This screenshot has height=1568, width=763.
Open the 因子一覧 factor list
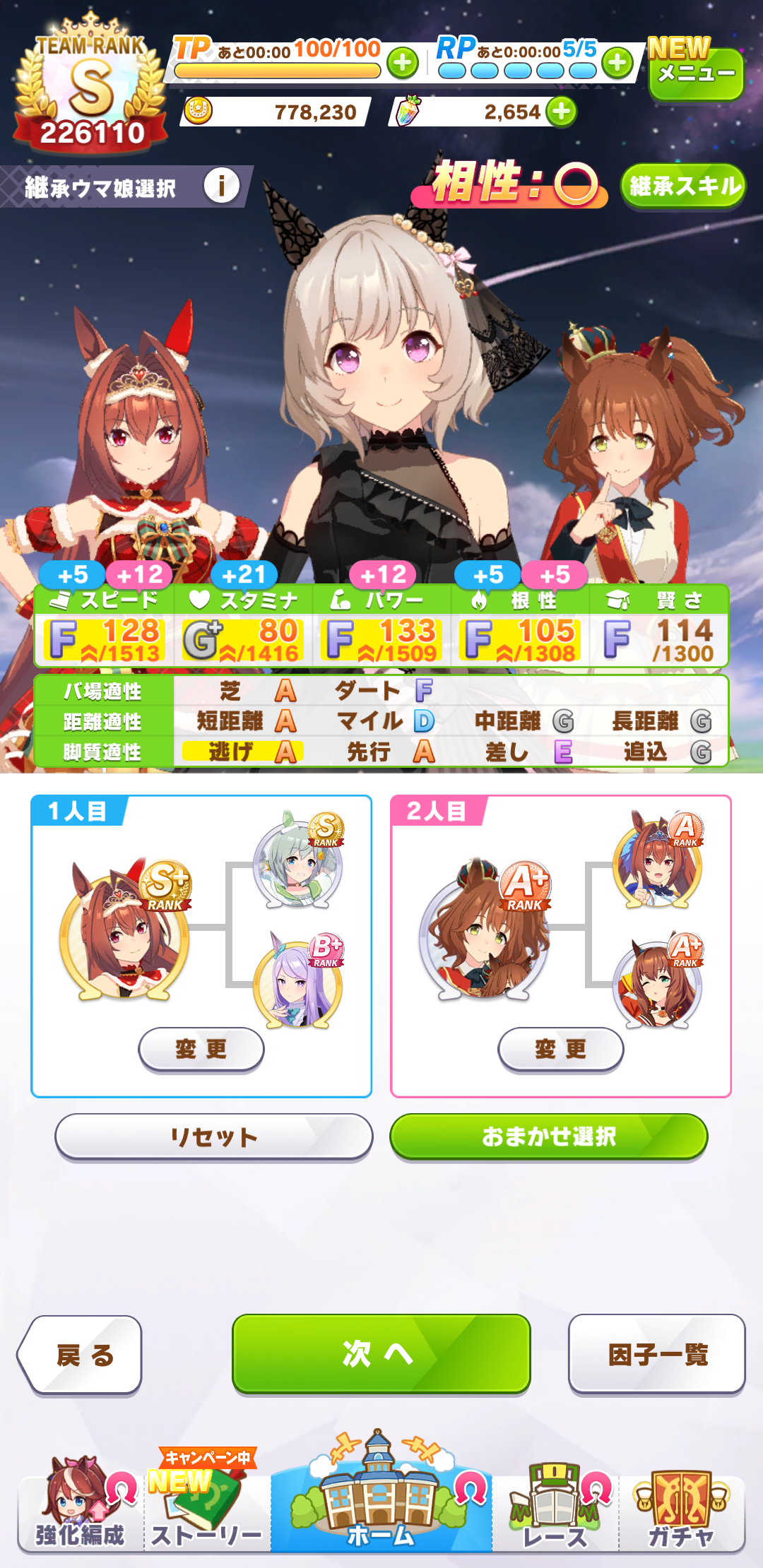pyautogui.click(x=657, y=1355)
